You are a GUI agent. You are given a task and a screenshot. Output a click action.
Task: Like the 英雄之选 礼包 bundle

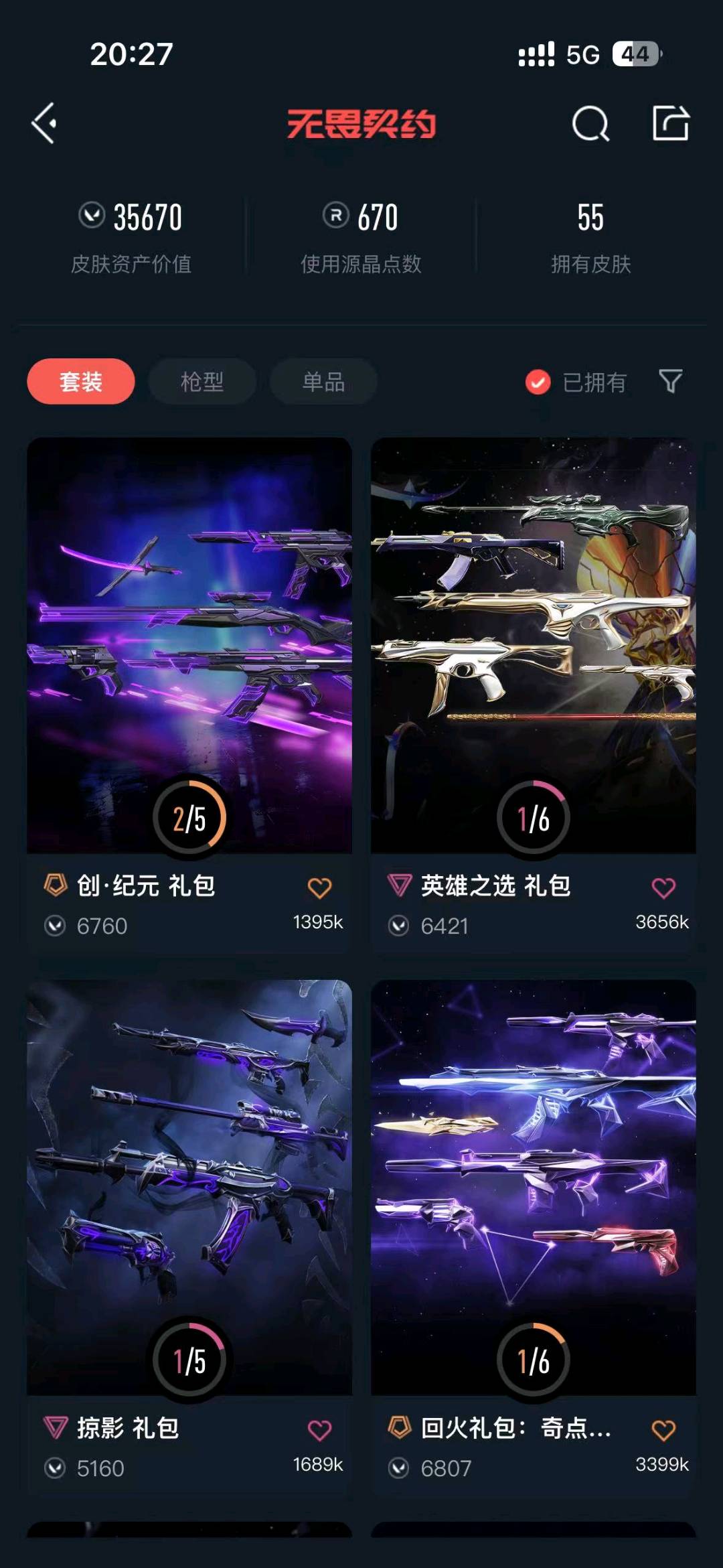(663, 887)
